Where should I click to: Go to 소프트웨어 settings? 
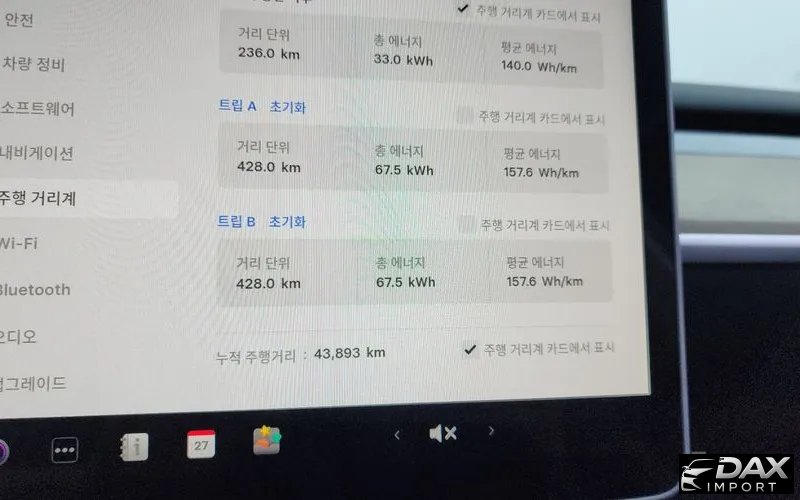coord(38,109)
